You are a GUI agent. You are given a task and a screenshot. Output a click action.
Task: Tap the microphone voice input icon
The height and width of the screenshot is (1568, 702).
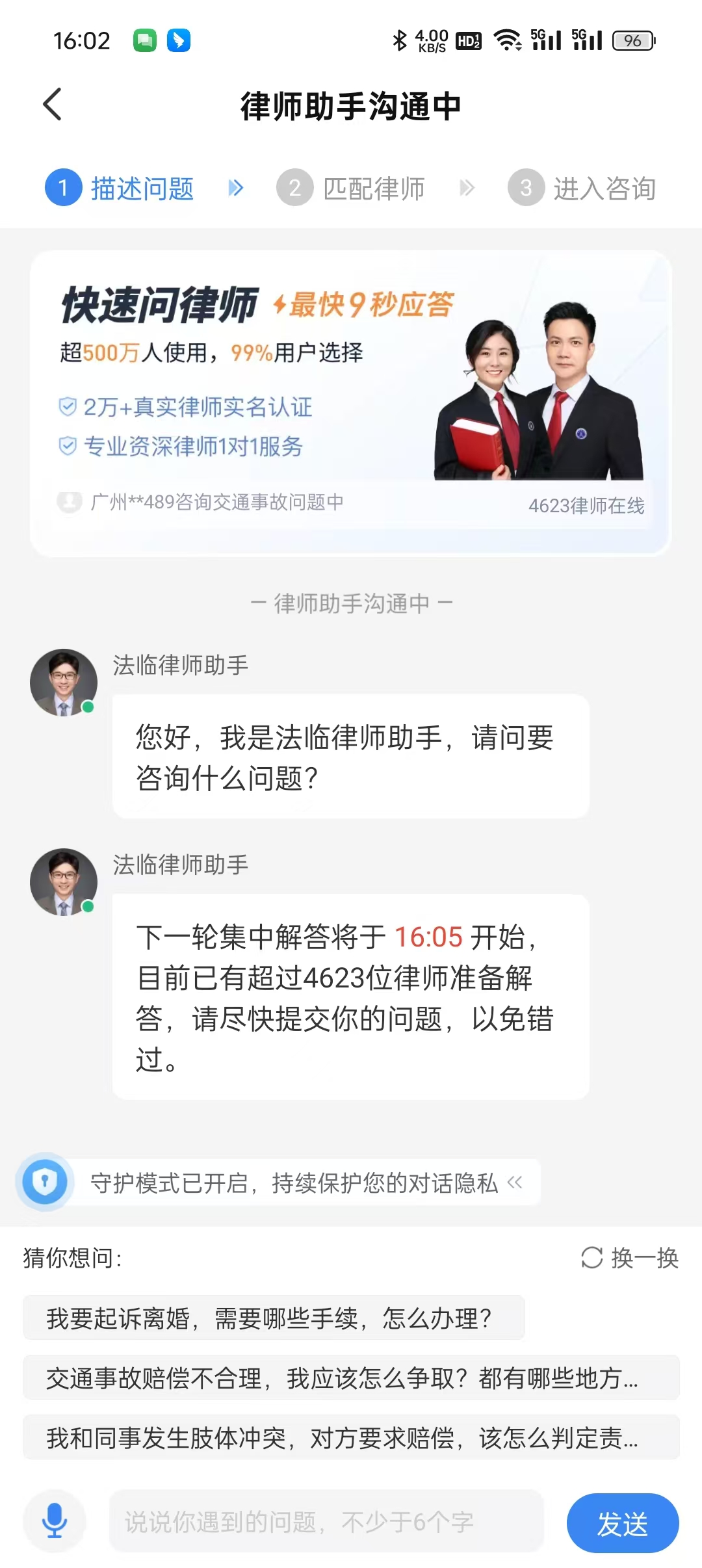click(x=55, y=1521)
